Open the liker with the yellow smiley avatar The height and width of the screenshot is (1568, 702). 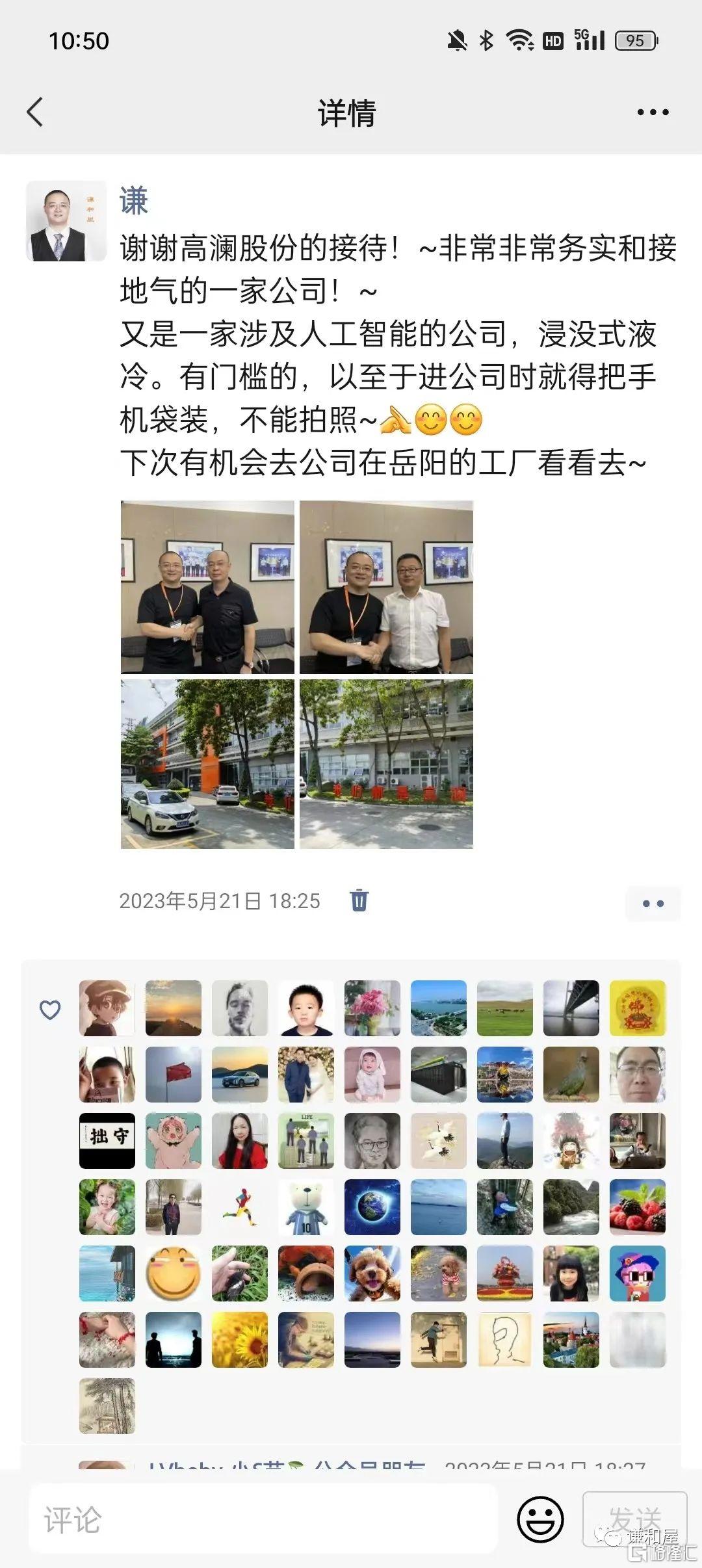pos(174,1274)
